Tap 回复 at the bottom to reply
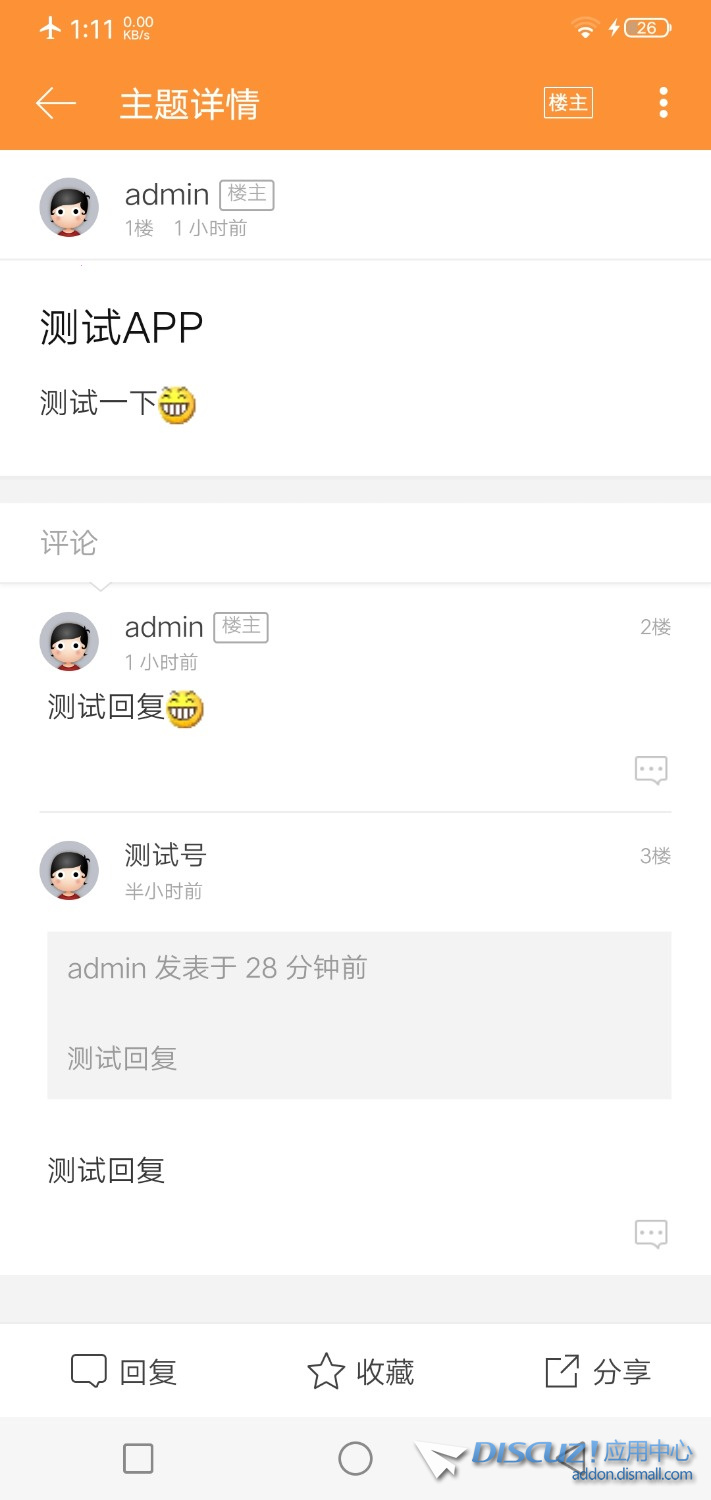The image size is (711, 1500). (124, 1371)
